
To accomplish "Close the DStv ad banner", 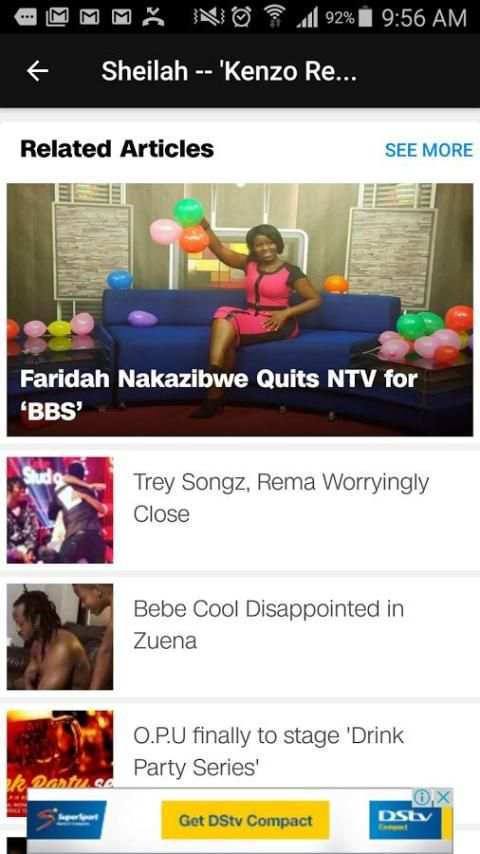I will tap(445, 797).
